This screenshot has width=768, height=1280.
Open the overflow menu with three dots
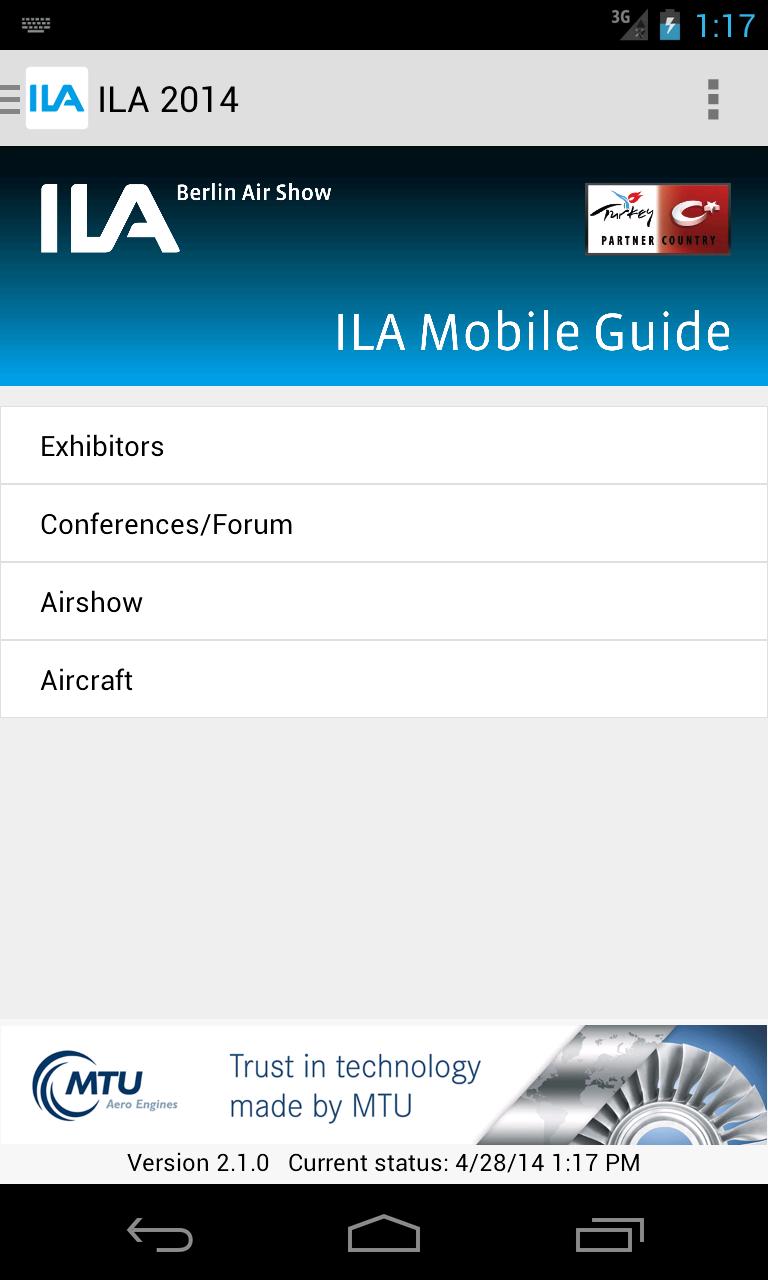[714, 99]
